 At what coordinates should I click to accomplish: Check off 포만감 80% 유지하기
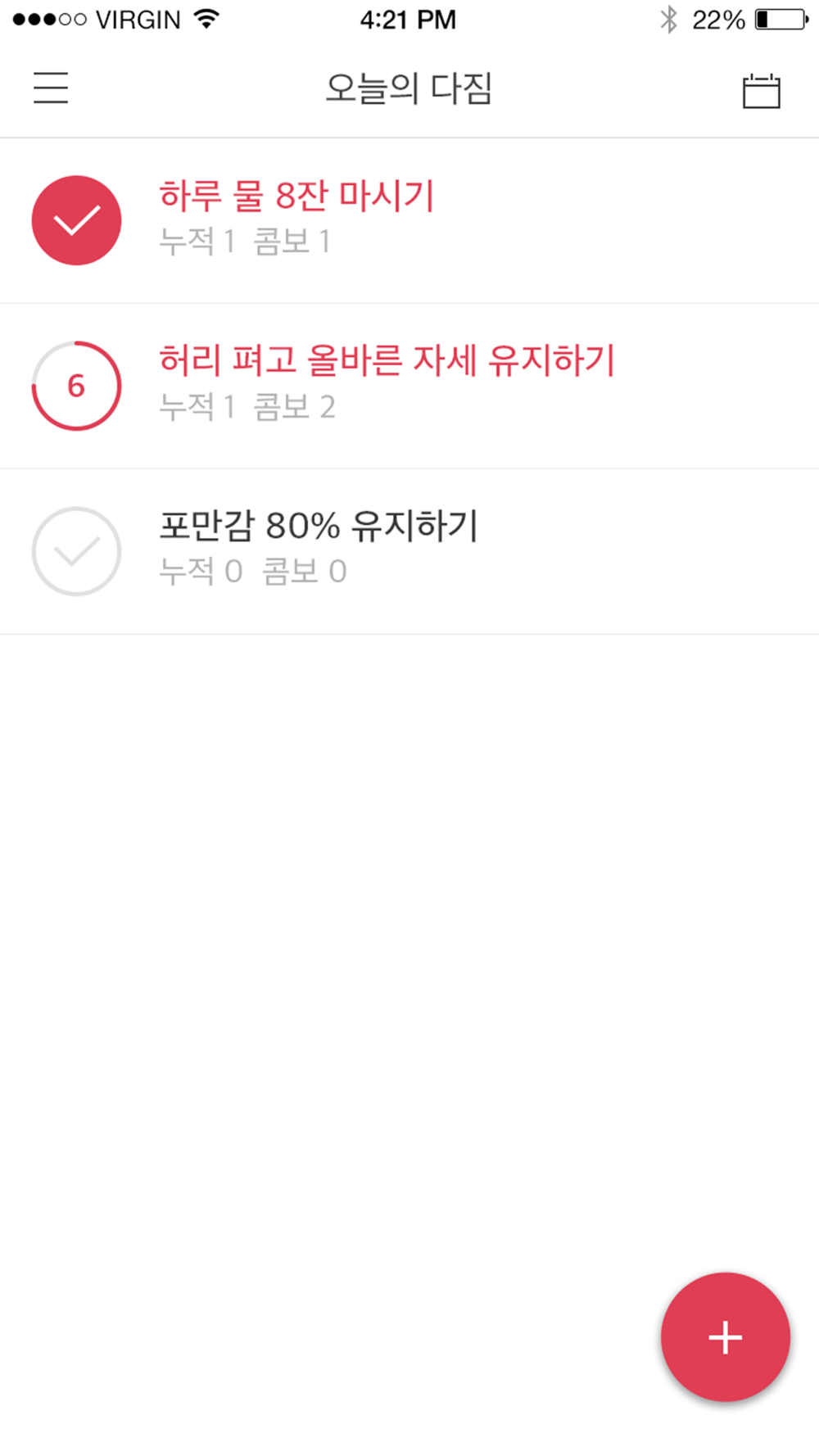point(76,551)
